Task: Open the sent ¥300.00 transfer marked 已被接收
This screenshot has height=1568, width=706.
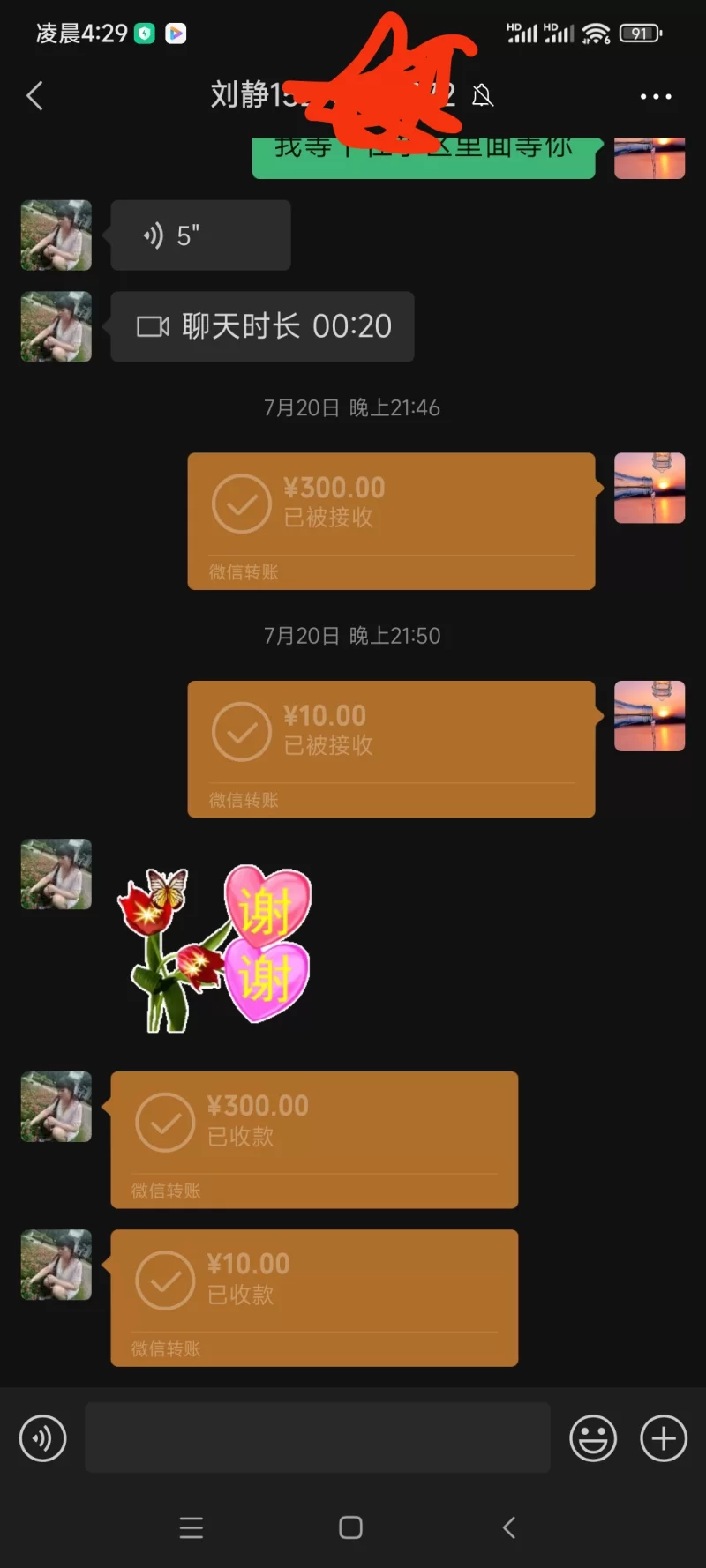Action: coord(391,520)
